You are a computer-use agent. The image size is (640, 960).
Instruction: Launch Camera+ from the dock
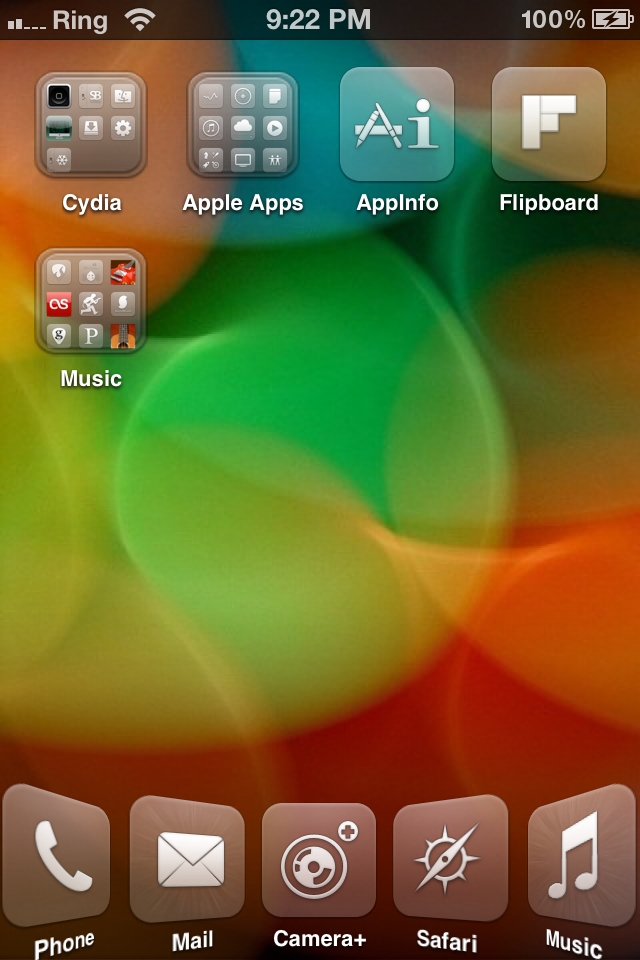pos(319,860)
